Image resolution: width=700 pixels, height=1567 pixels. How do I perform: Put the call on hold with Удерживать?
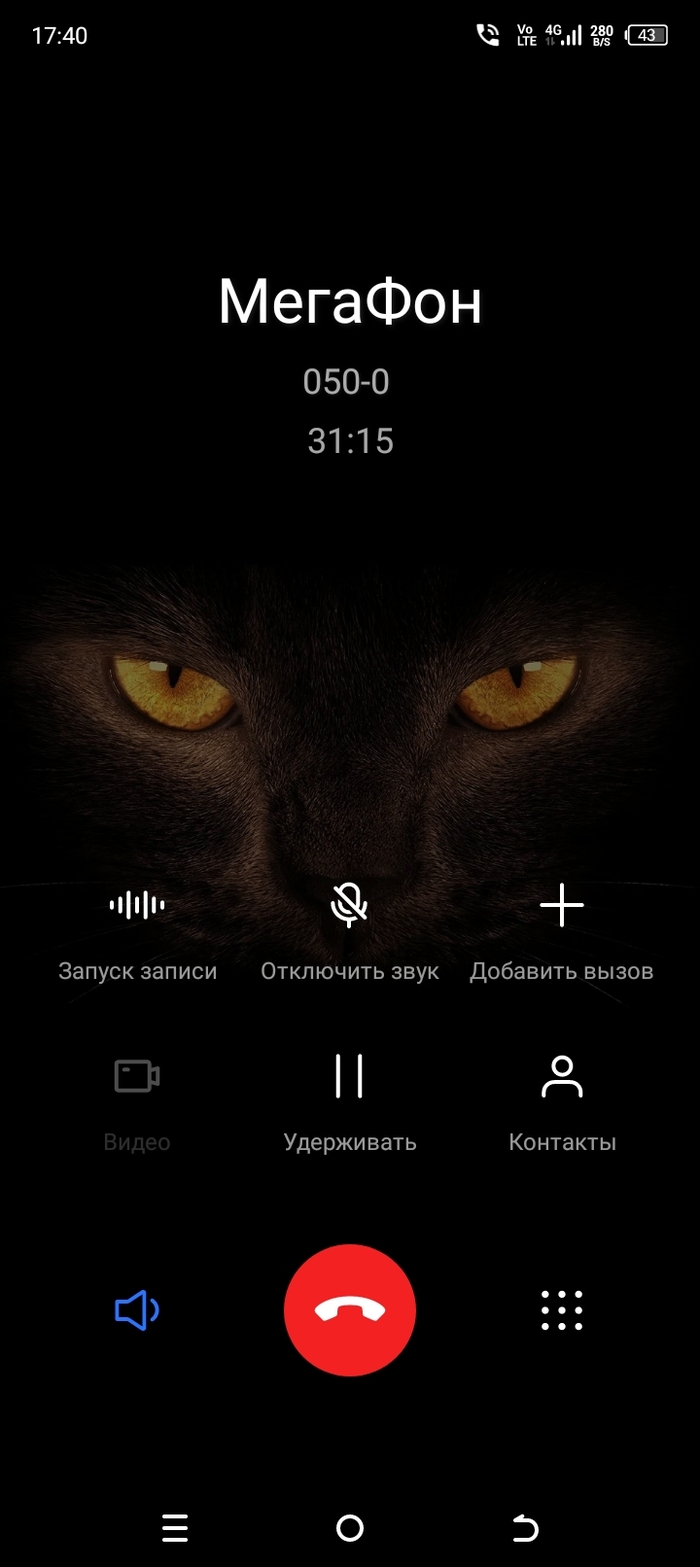tap(349, 1078)
